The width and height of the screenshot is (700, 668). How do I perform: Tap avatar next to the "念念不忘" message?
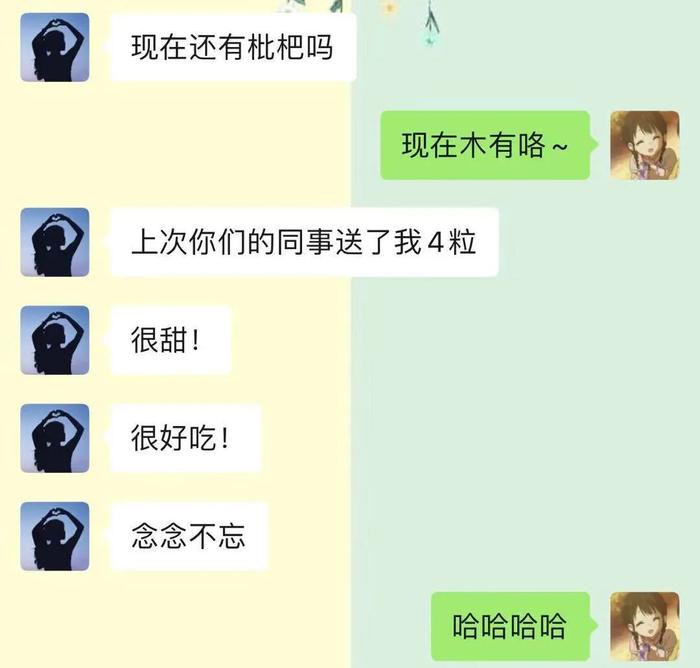pos(55,536)
